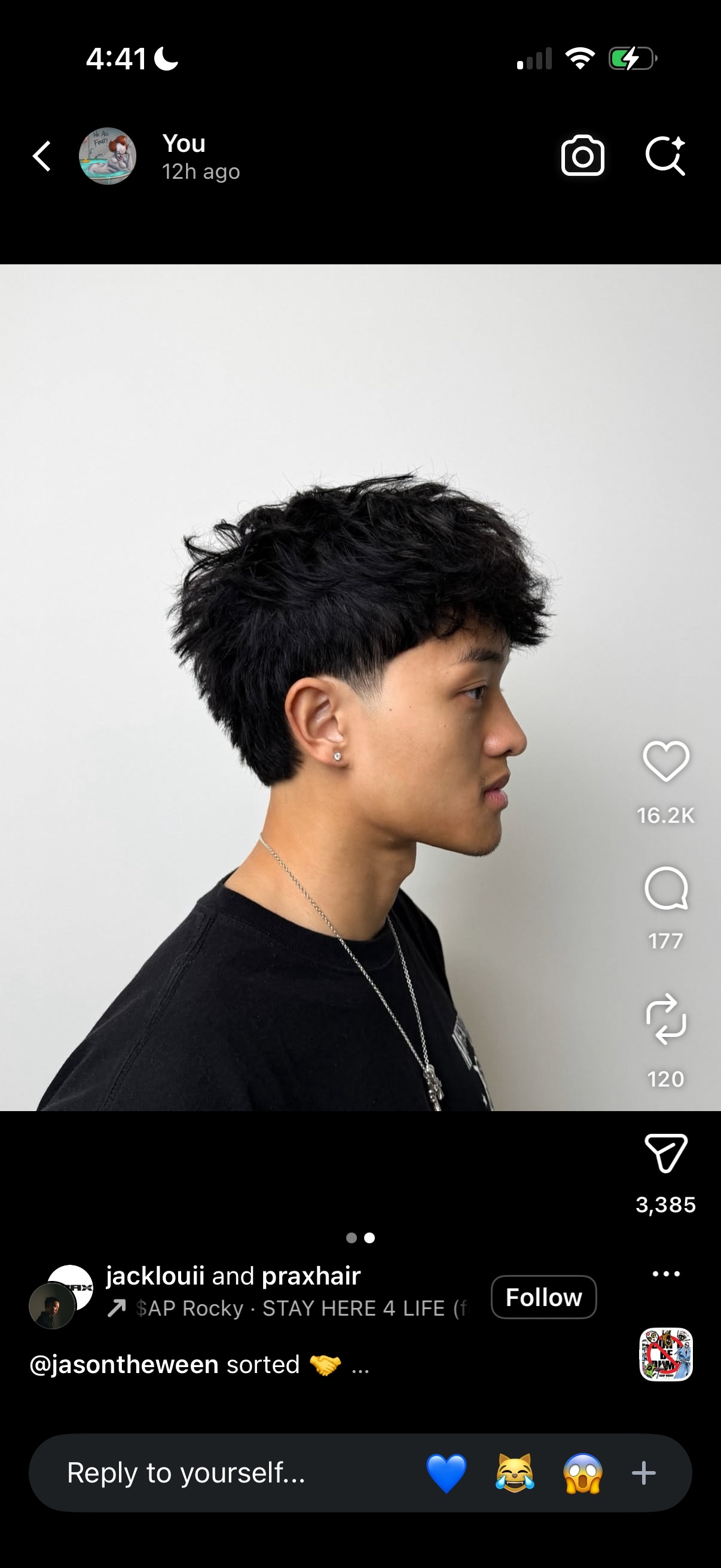Open the praxhair profile link

[x=311, y=1276]
